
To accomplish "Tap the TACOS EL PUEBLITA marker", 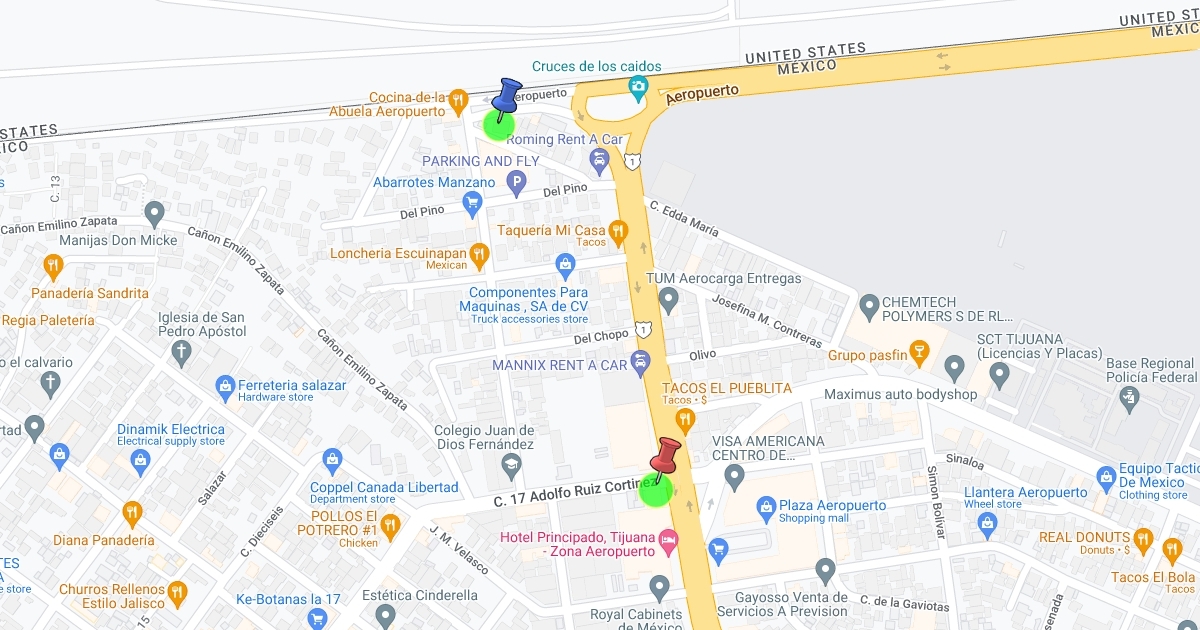I will tap(685, 418).
